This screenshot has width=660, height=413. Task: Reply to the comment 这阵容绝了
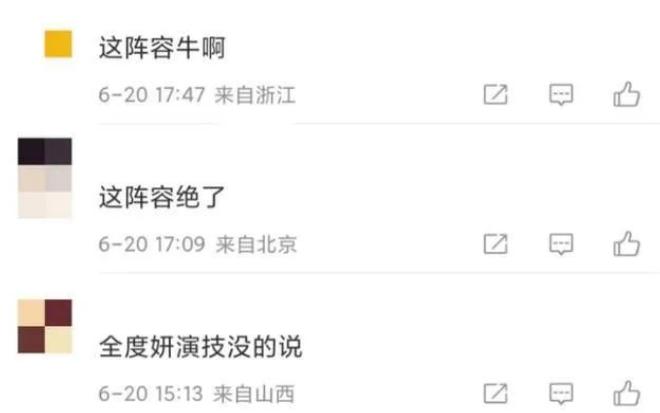pos(562,243)
